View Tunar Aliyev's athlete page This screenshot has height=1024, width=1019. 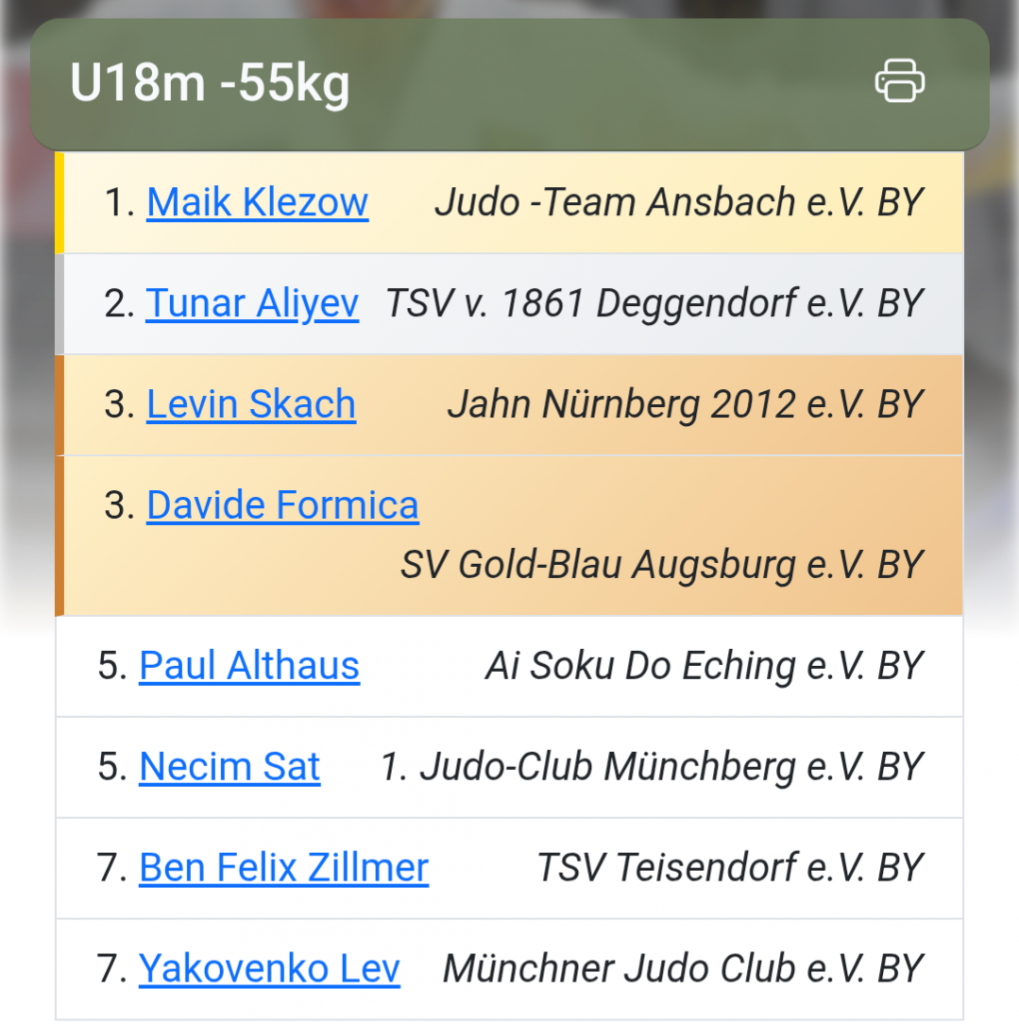(252, 304)
